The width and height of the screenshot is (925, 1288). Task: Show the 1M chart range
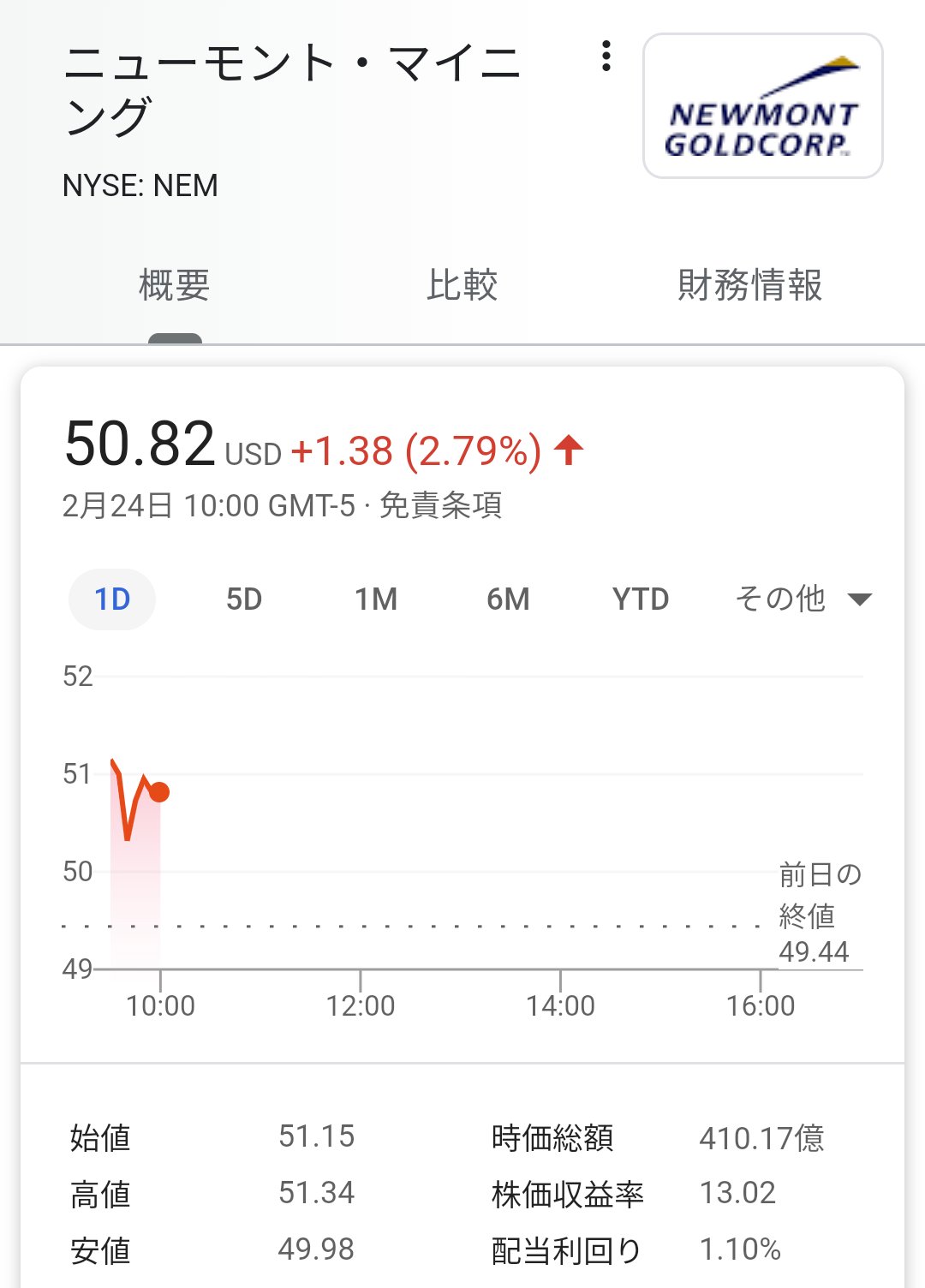pyautogui.click(x=376, y=599)
